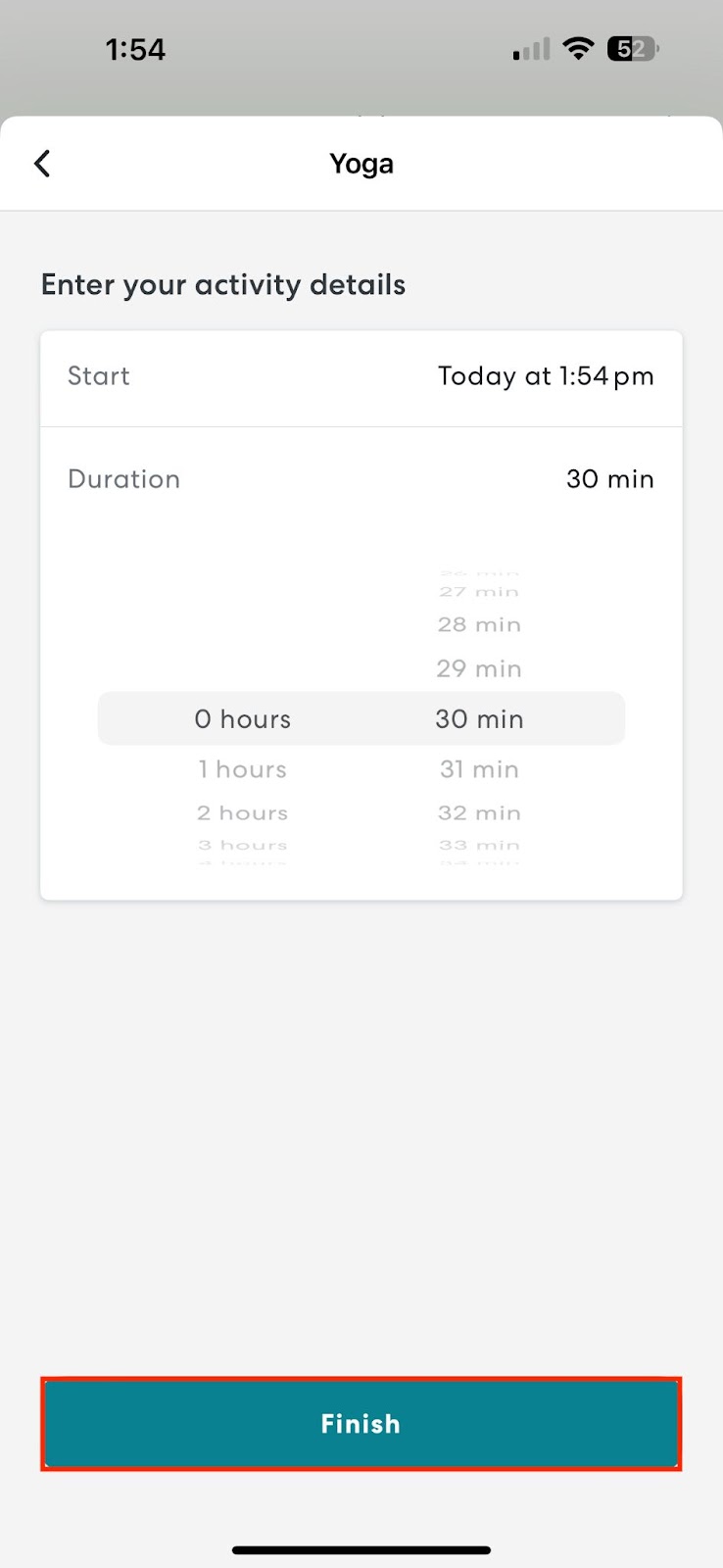Screen dimensions: 723x1568
Task: Select 32 min in the minutes wheel
Action: [x=479, y=812]
